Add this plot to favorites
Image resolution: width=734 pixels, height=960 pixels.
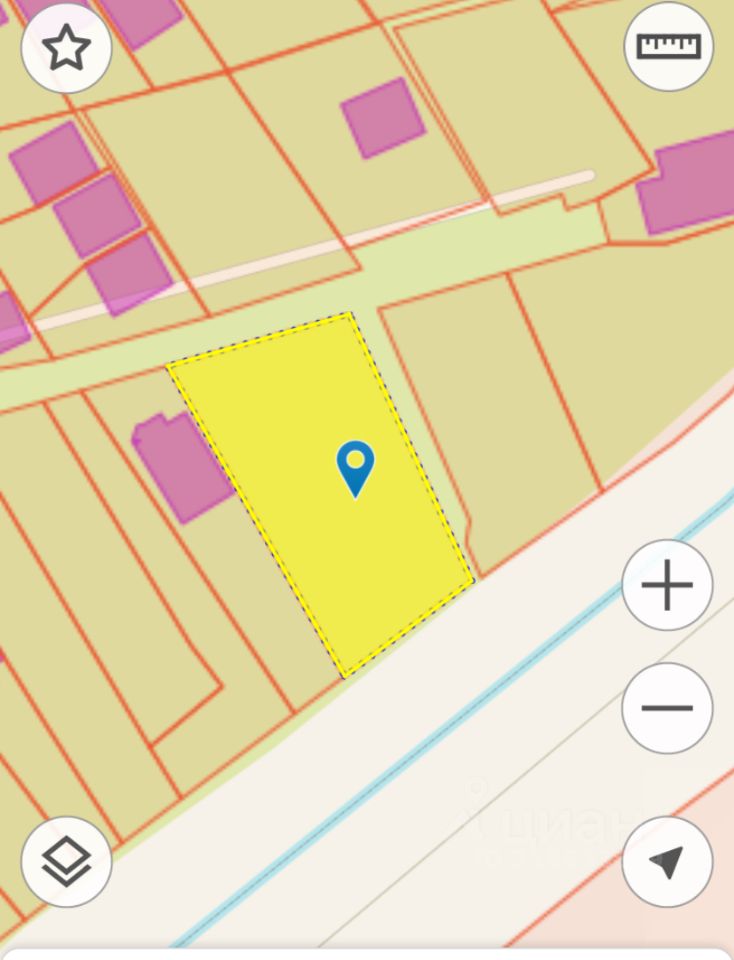66,48
